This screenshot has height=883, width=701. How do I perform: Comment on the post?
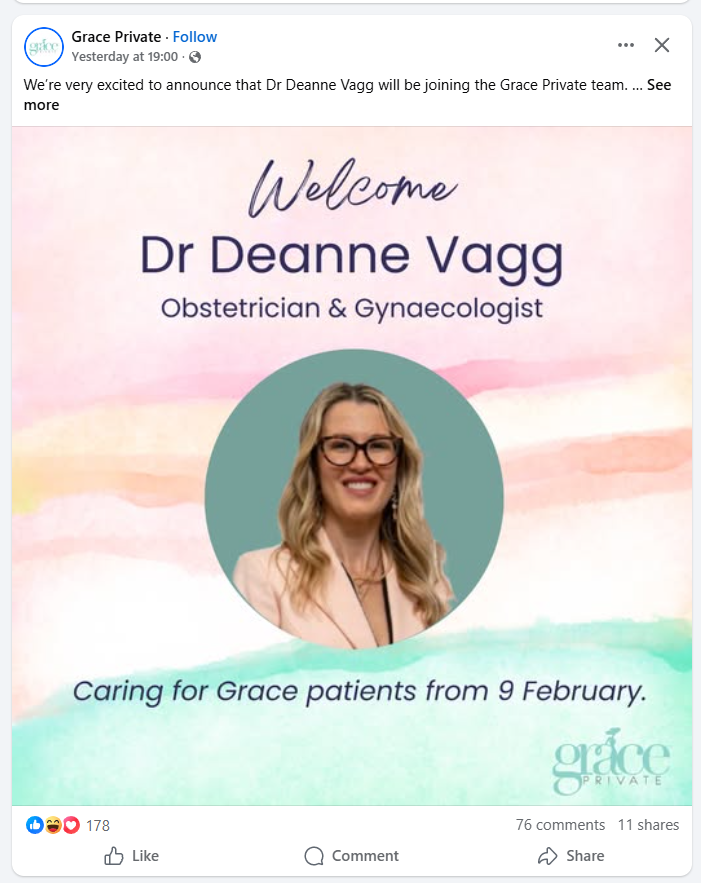coord(352,856)
